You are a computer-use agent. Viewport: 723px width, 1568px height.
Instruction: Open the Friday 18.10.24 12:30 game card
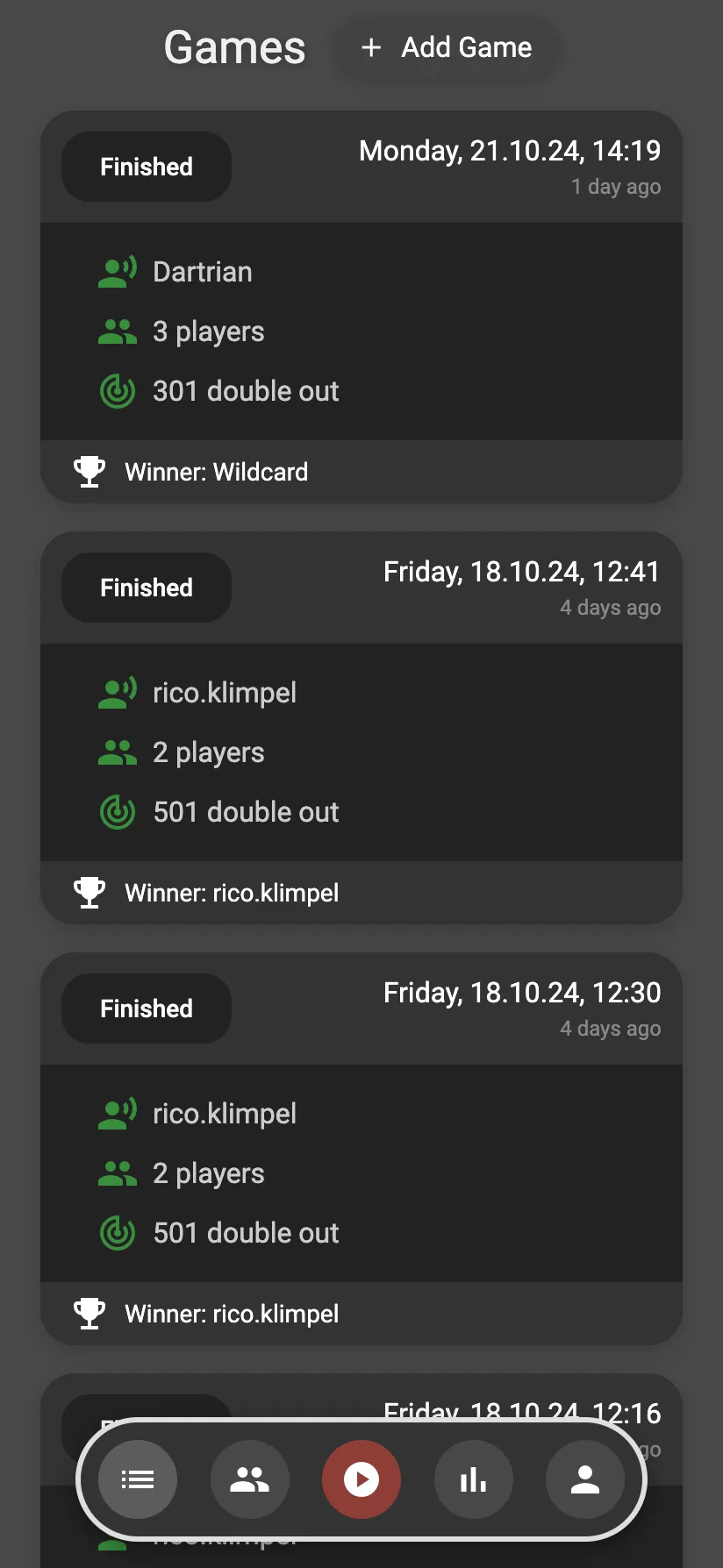(x=361, y=1149)
